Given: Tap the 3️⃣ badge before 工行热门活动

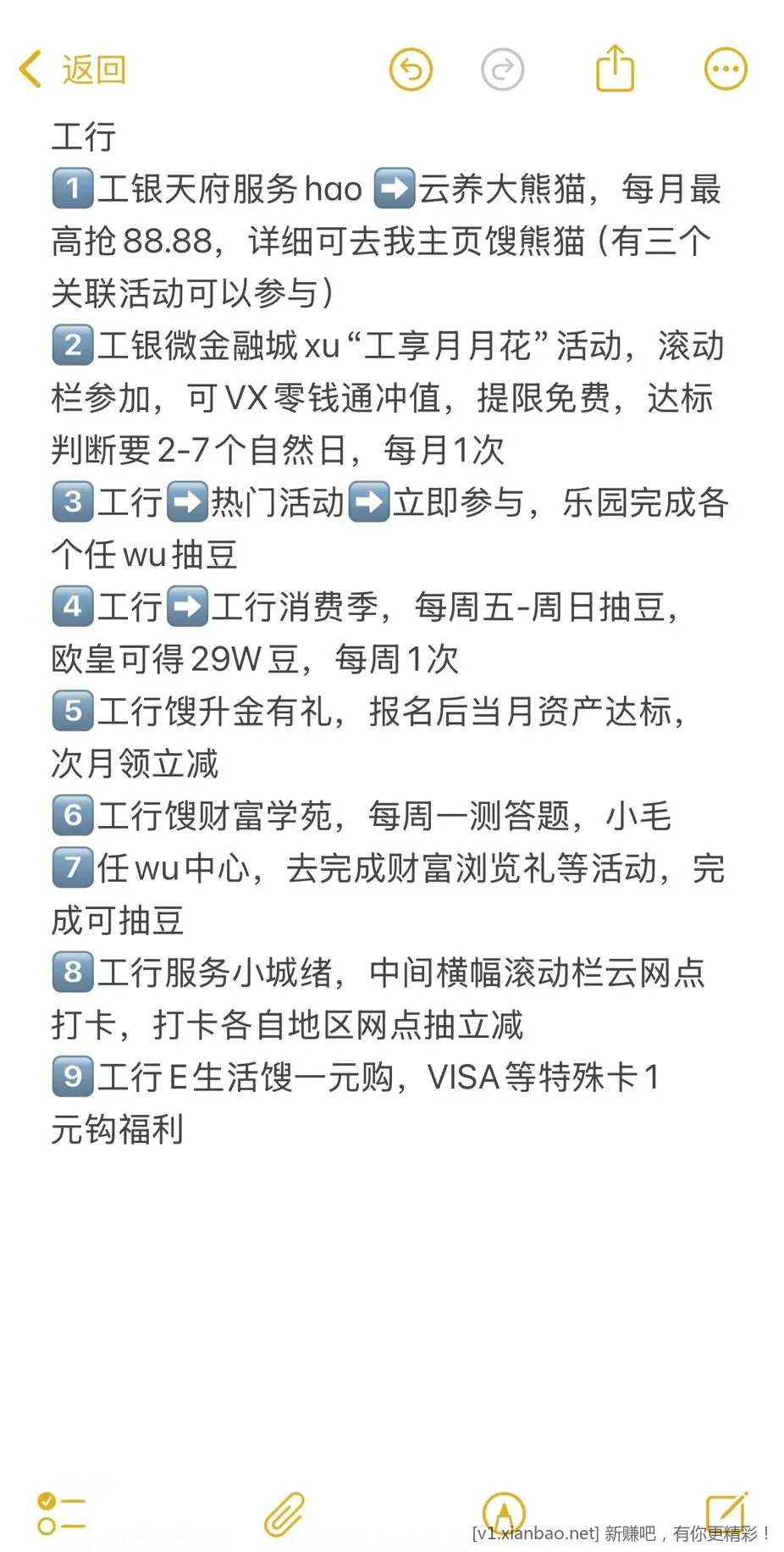Looking at the screenshot, I should tap(72, 502).
